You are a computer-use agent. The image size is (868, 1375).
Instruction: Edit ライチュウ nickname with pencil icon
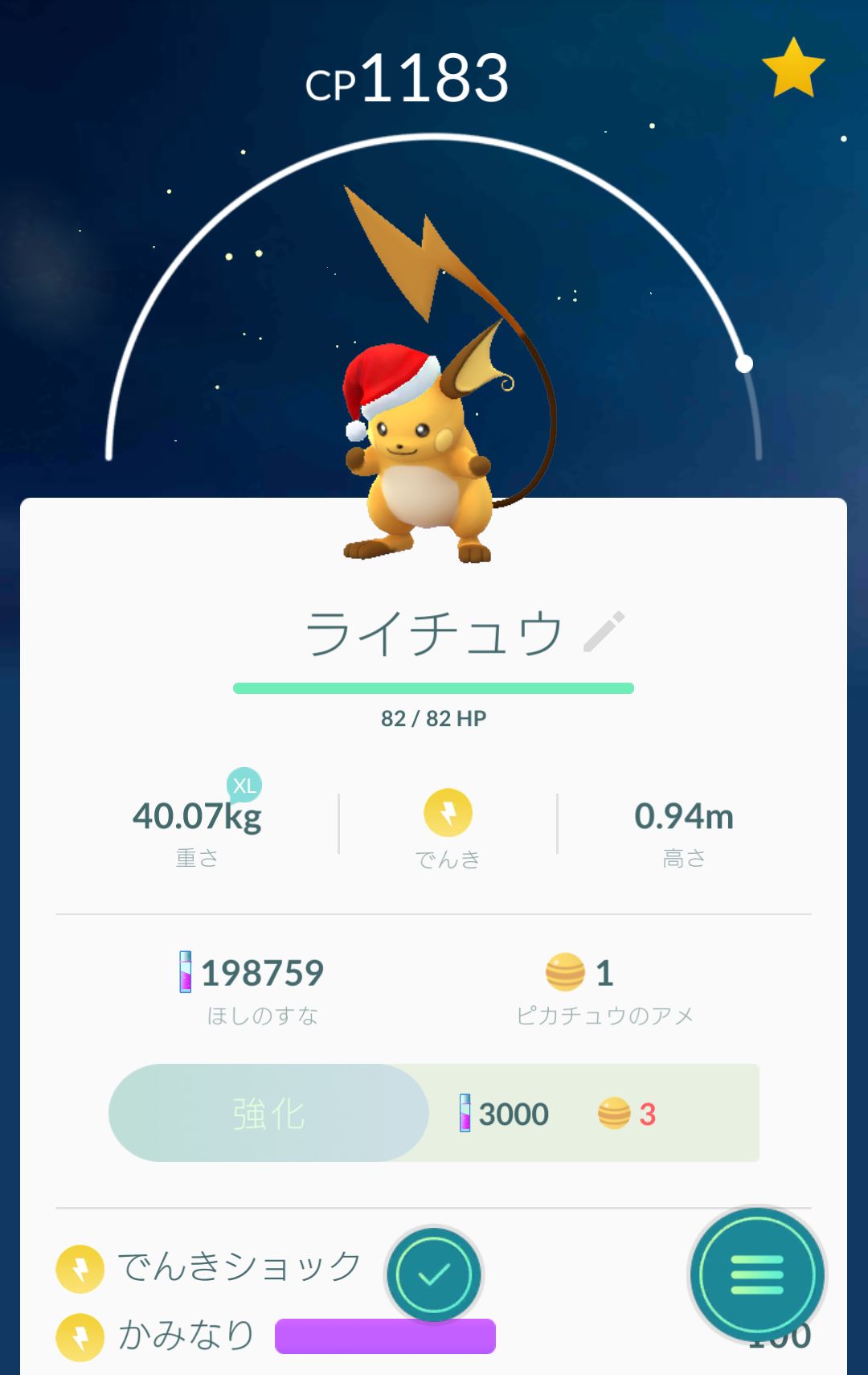pyautogui.click(x=604, y=631)
